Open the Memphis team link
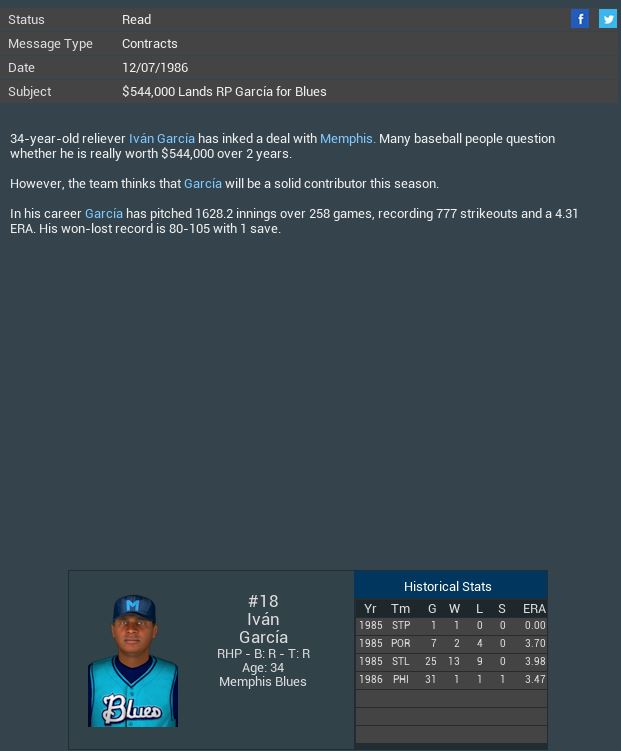The height and width of the screenshot is (751, 621). coord(347,139)
